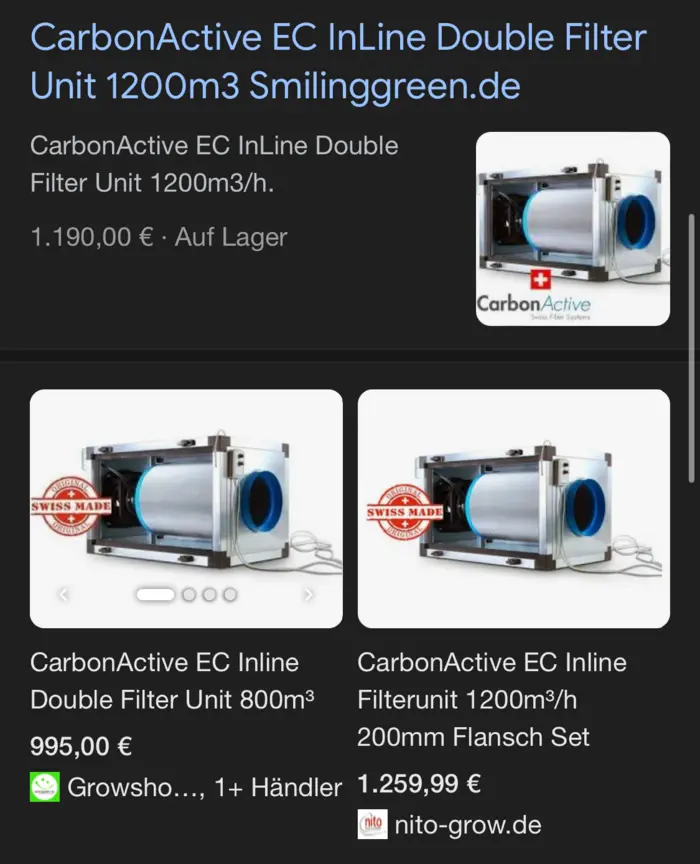This screenshot has width=700, height=864.
Task: Open the Smilinggreen.de result thumbnail image
Action: pos(572,229)
